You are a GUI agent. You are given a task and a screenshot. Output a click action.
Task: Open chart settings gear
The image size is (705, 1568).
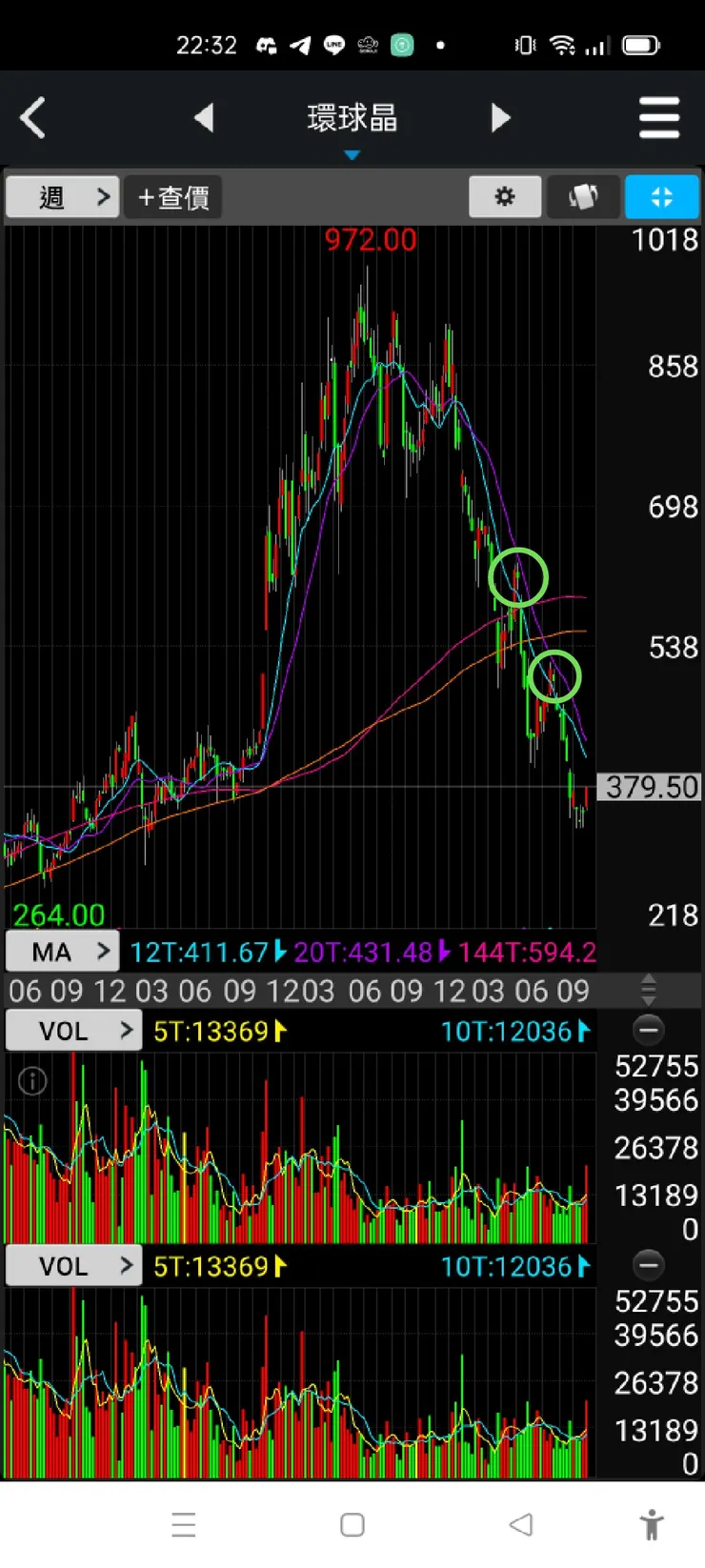click(505, 197)
